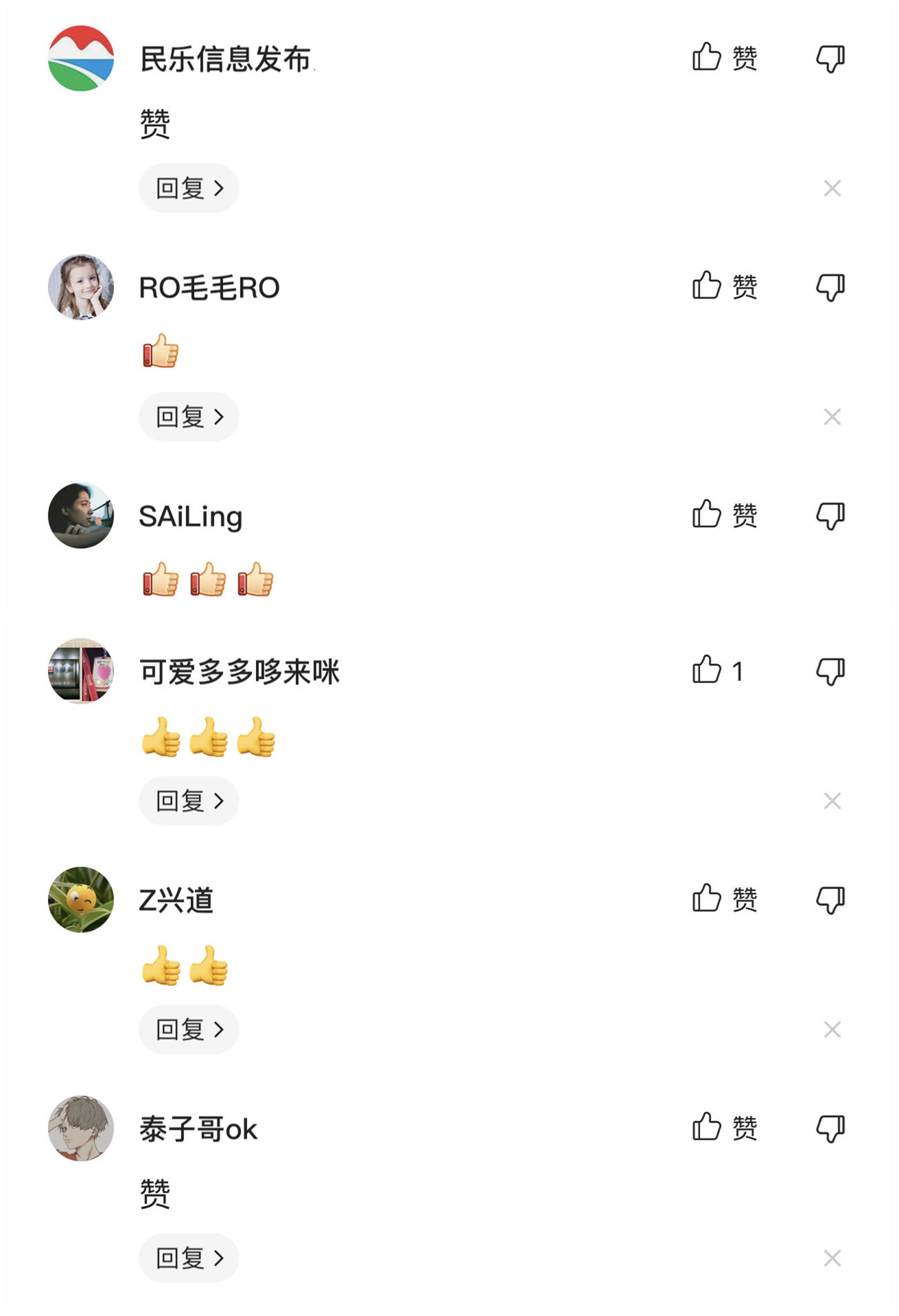Reply to Z兴道's comment
This screenshot has width=899, height=1316.
(x=189, y=1029)
